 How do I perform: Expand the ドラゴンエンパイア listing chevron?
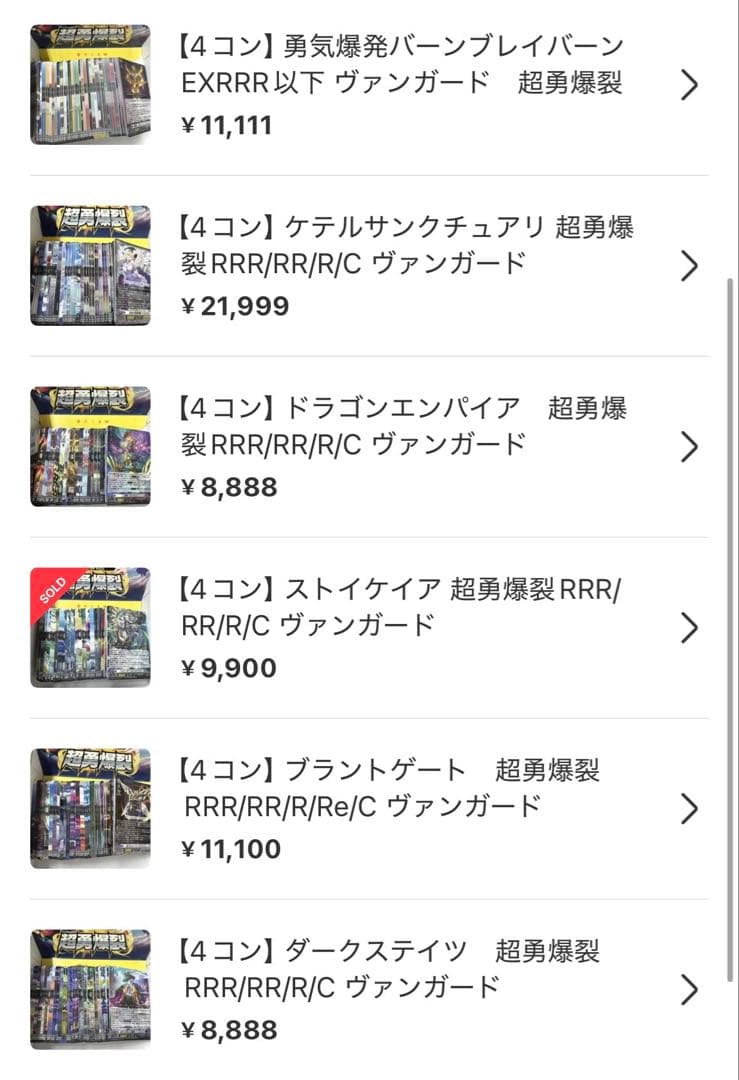(688, 447)
